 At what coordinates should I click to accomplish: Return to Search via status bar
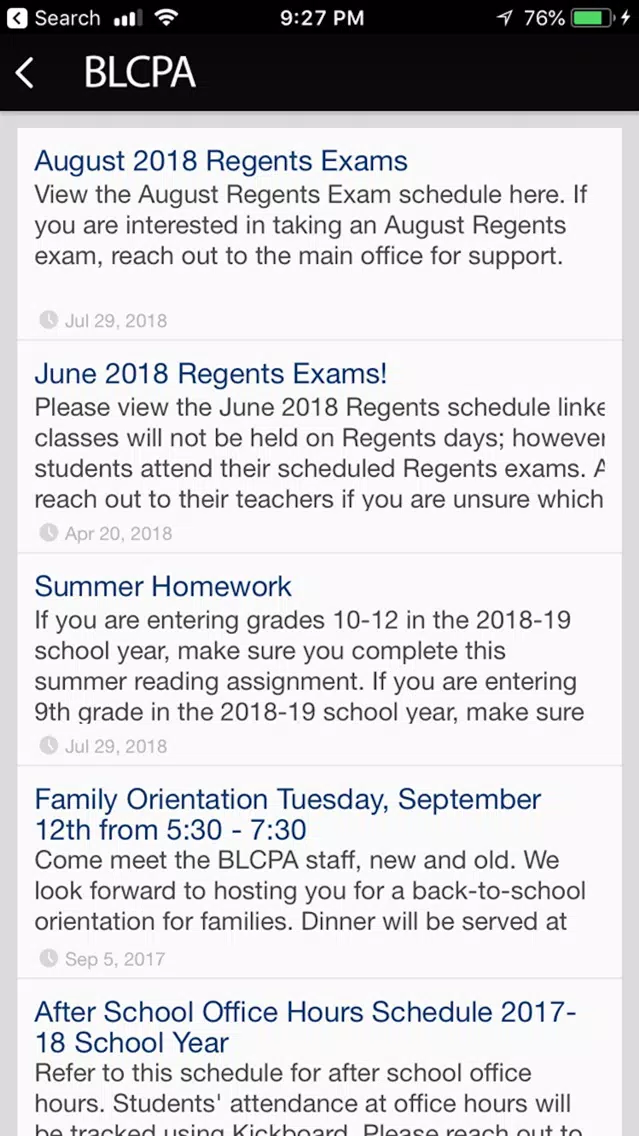[54, 17]
